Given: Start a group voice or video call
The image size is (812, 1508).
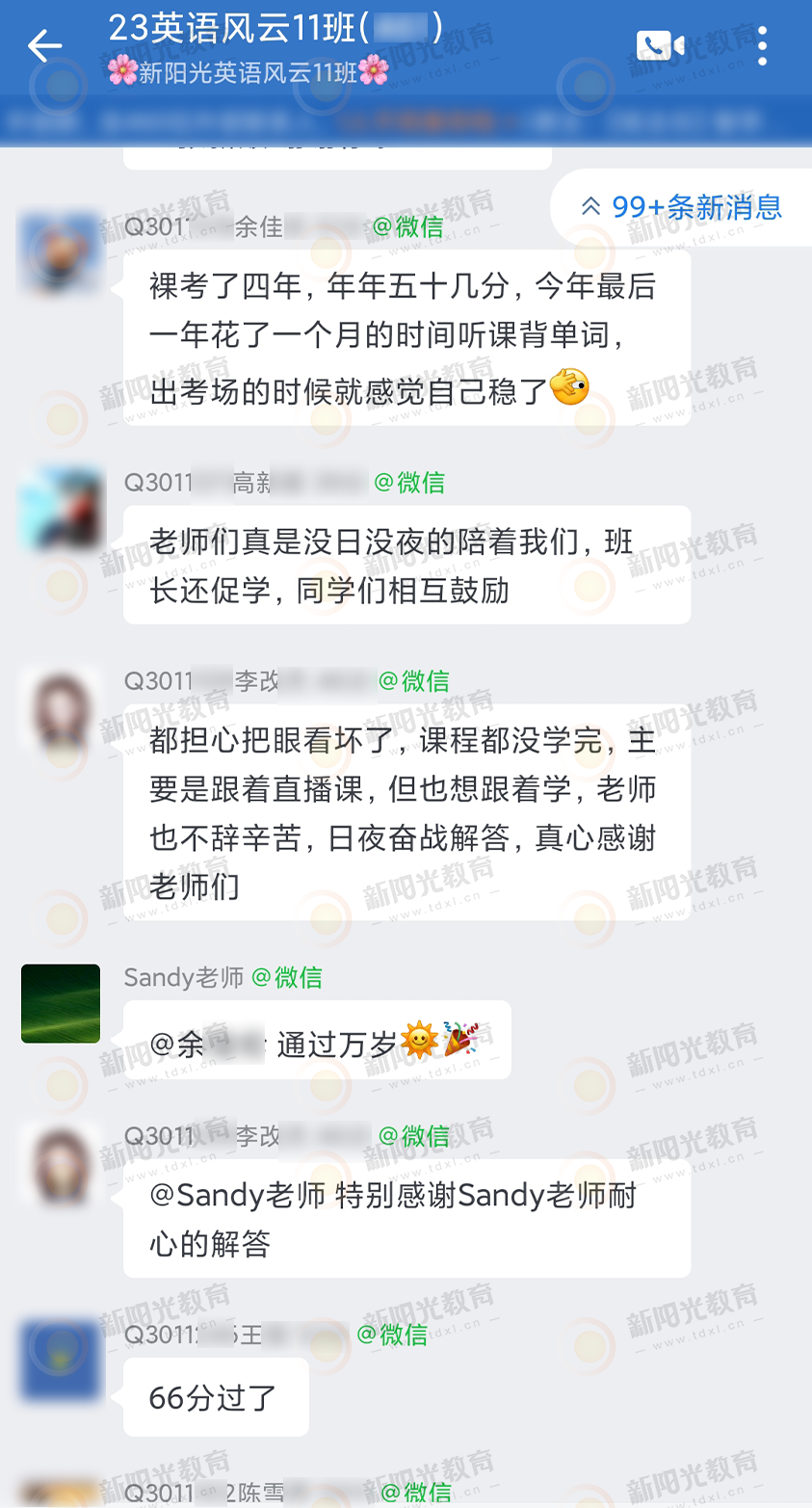Looking at the screenshot, I should click(660, 45).
